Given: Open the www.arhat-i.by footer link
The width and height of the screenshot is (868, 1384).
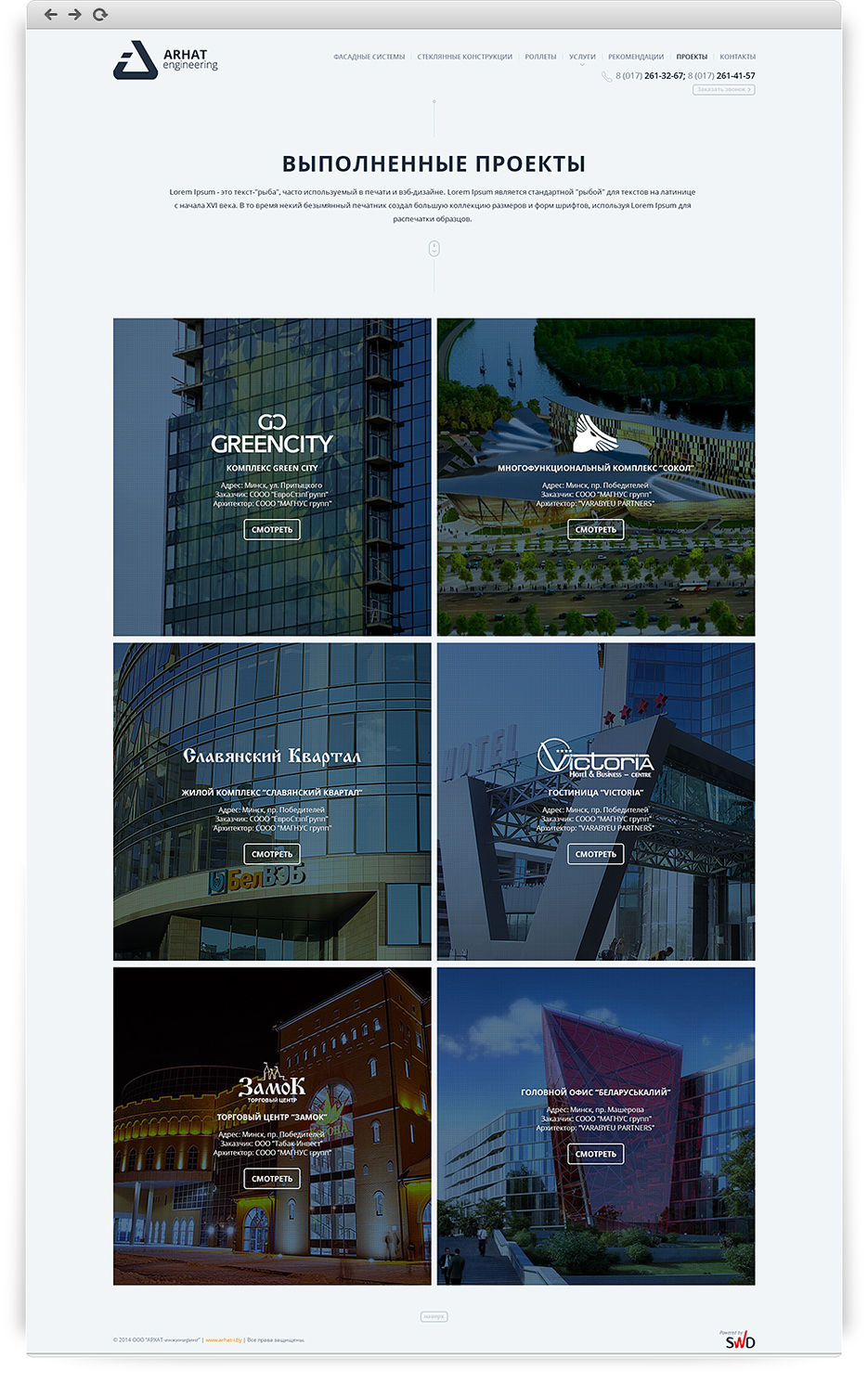Looking at the screenshot, I should pyautogui.click(x=224, y=1340).
